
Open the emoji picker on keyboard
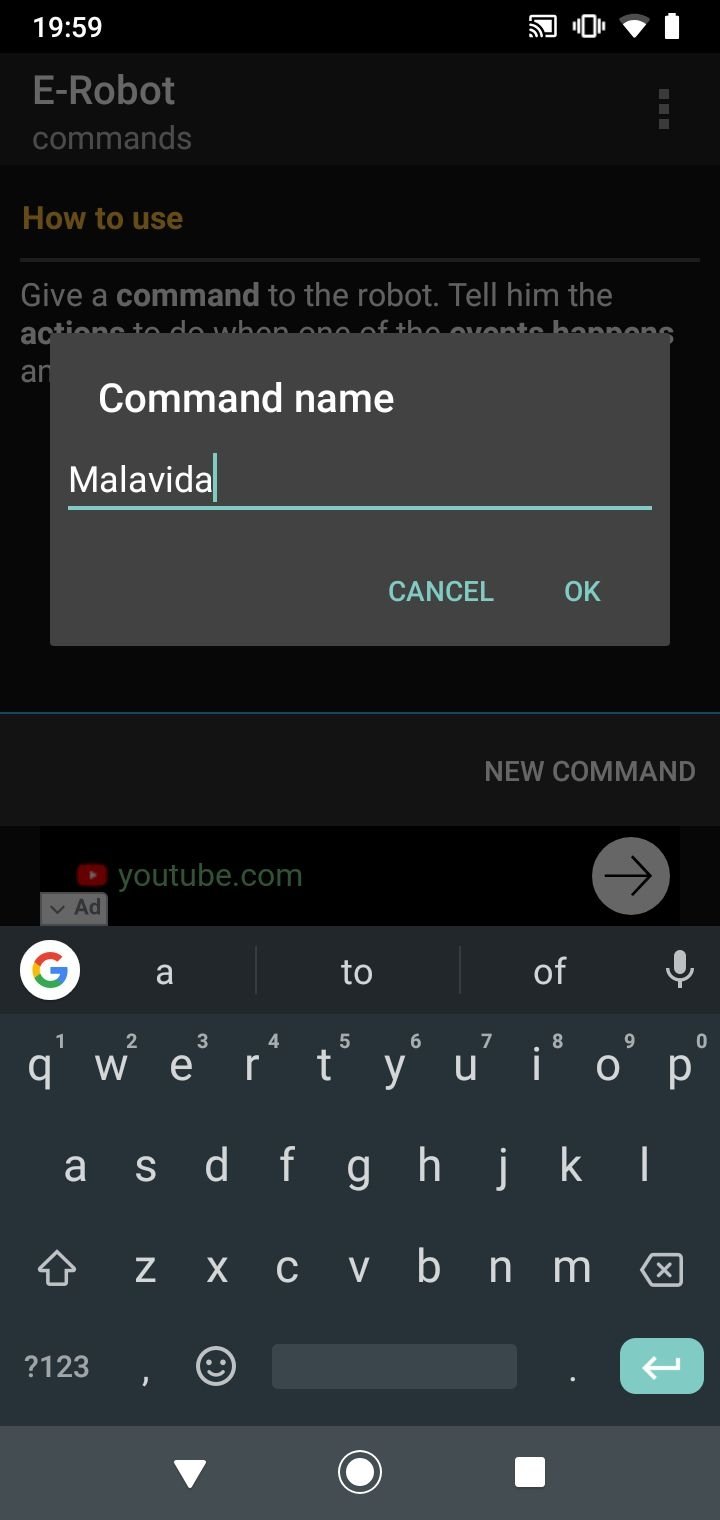216,1366
